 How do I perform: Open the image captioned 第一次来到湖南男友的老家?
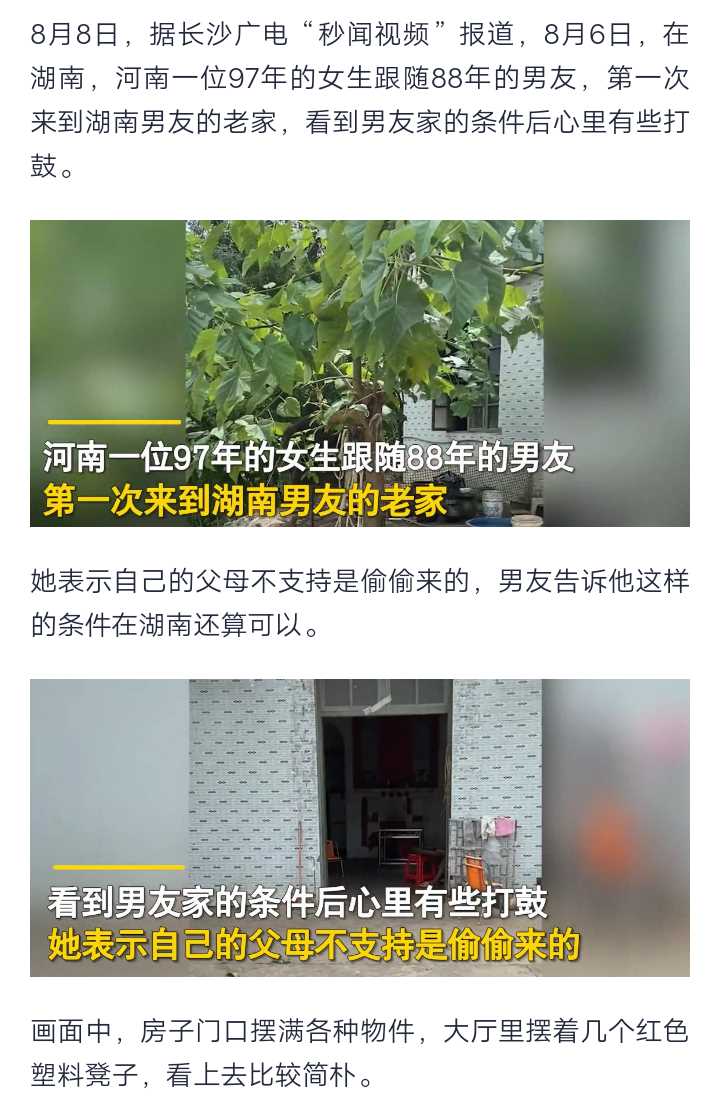(359, 373)
